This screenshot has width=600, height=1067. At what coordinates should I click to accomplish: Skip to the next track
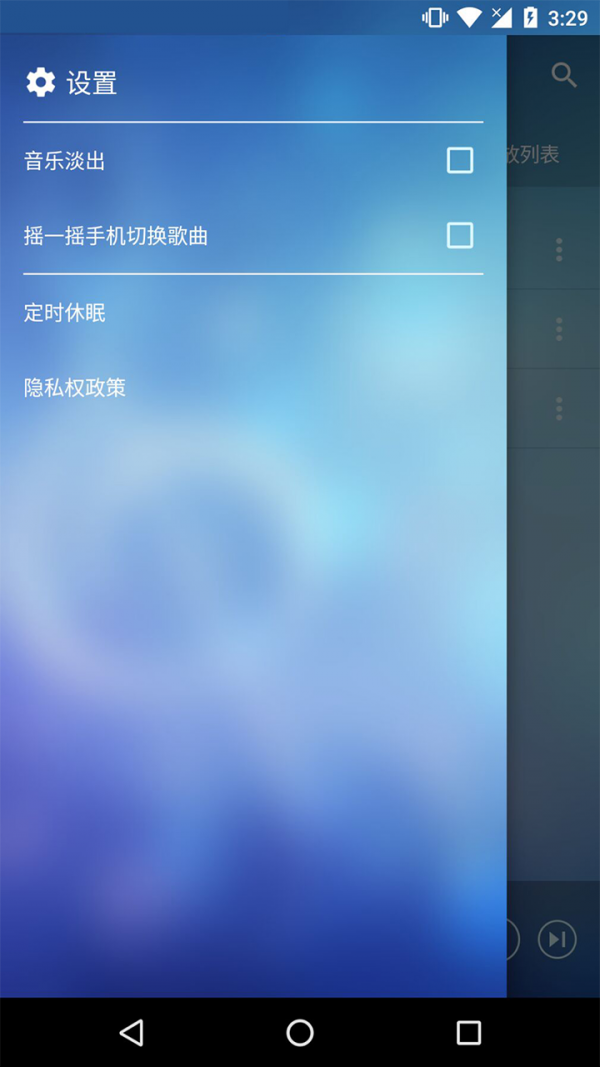[x=557, y=939]
